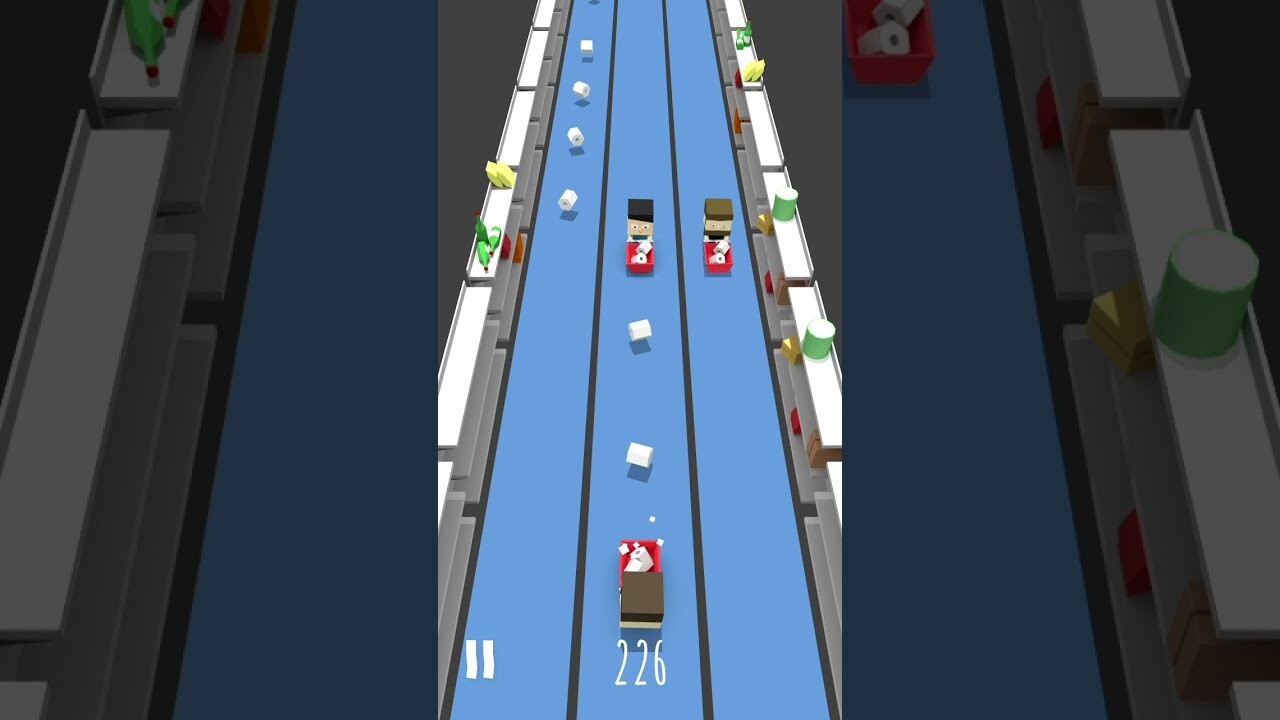The width and height of the screenshot is (1280, 720).
Task: Pause the game
Action: [x=480, y=659]
